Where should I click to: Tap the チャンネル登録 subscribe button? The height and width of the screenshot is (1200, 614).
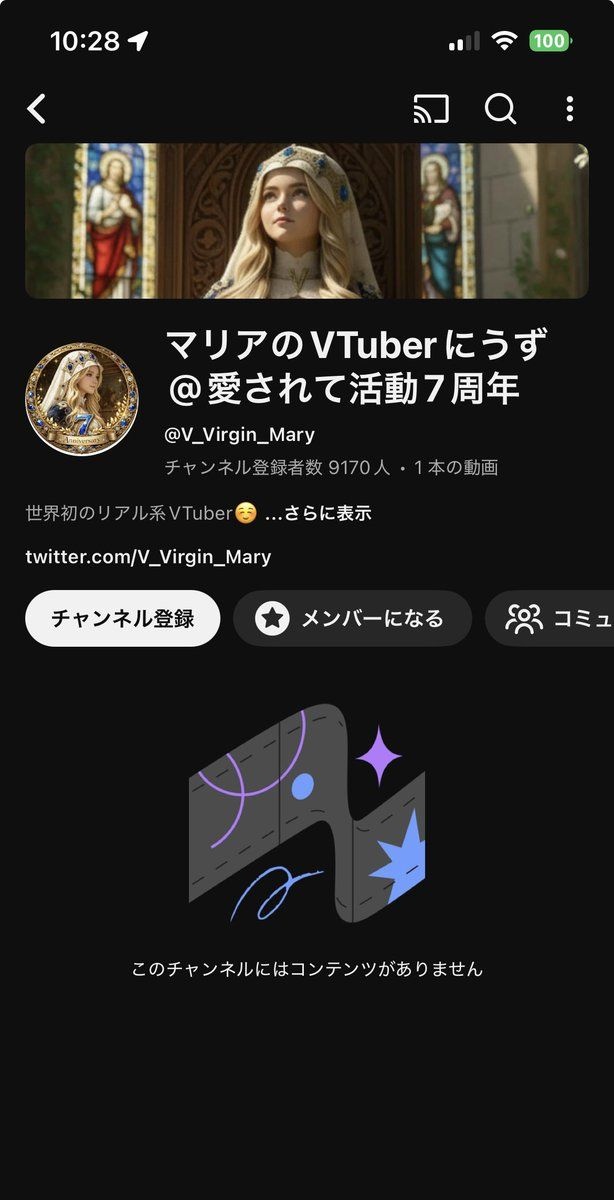click(122, 618)
